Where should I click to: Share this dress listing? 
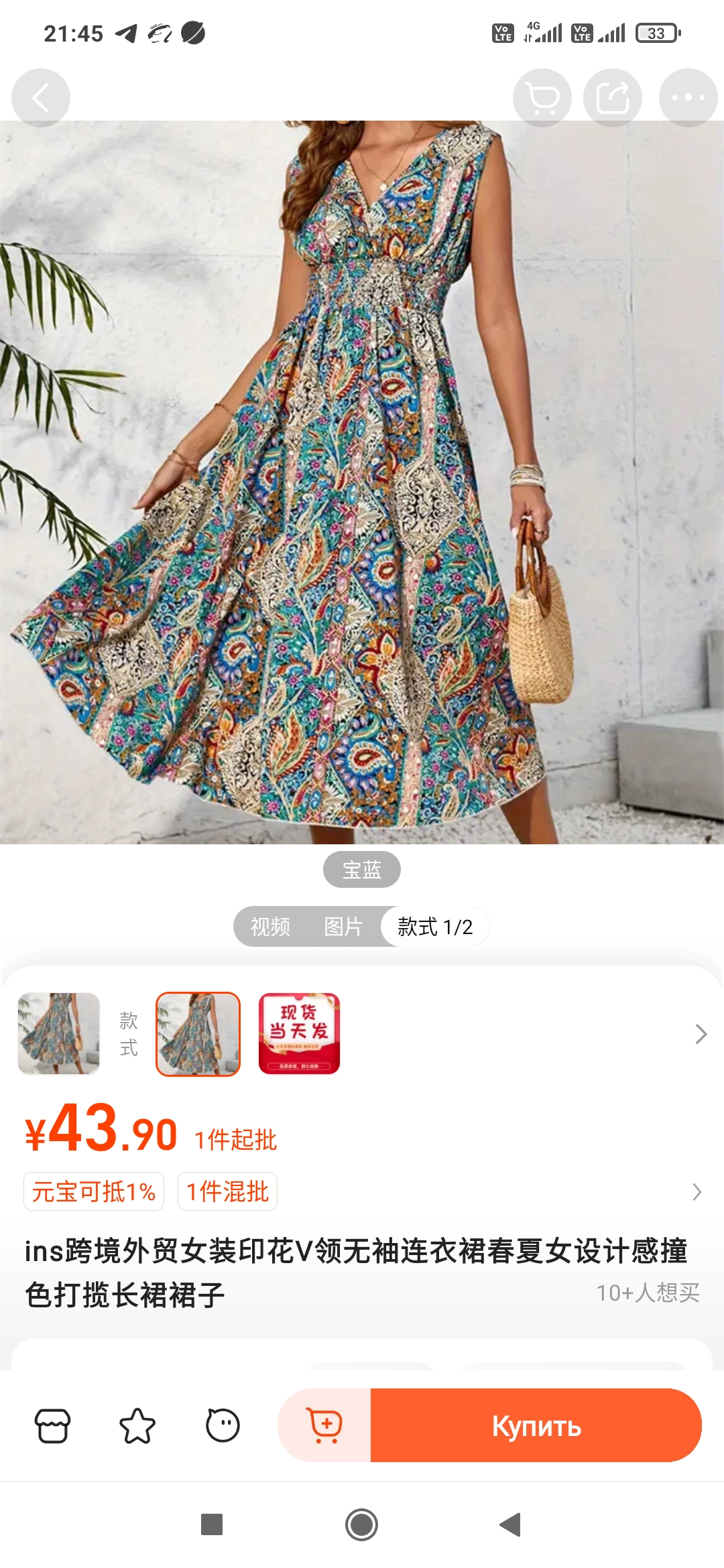(x=613, y=98)
